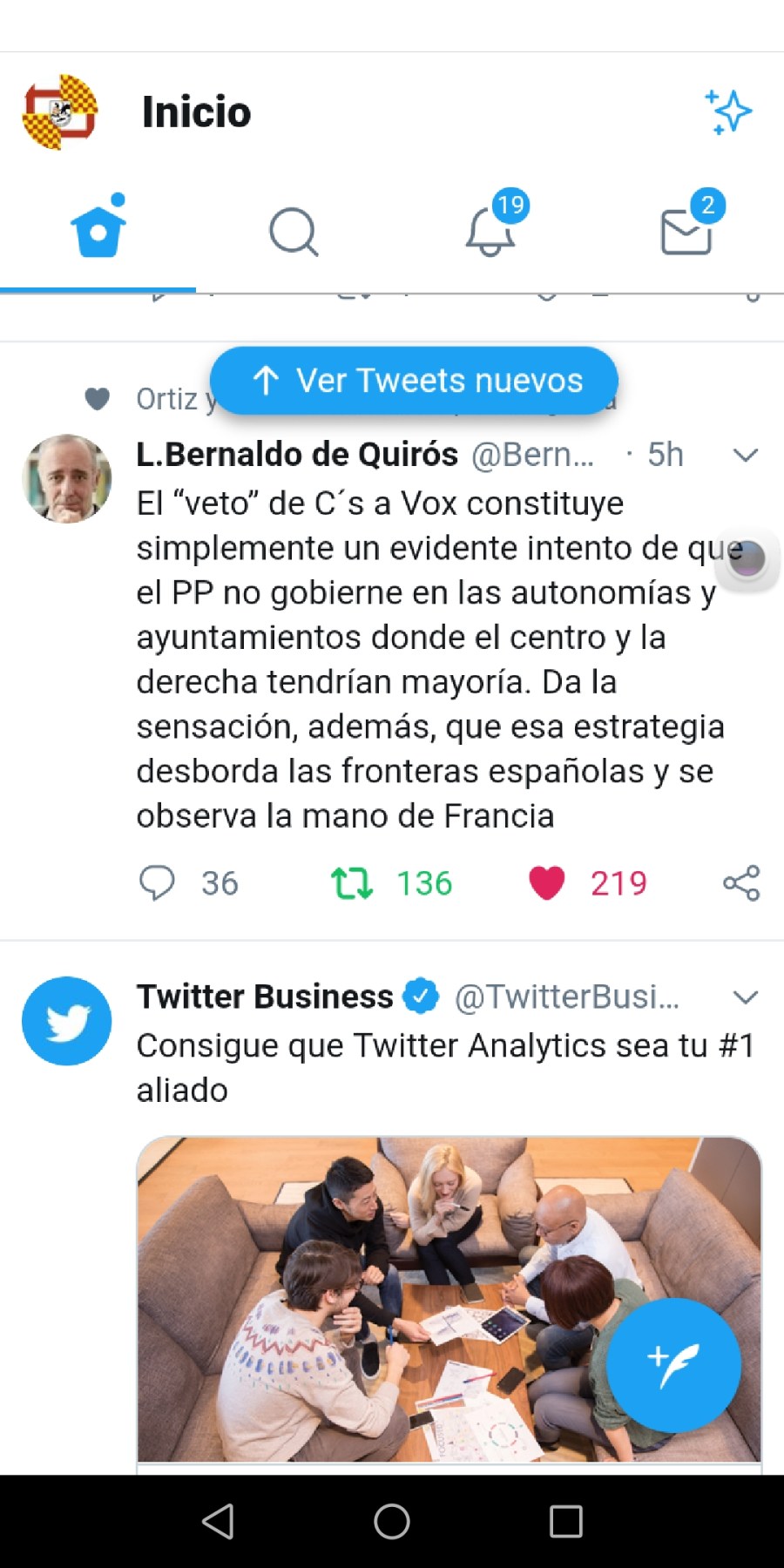The image size is (784, 1568).
Task: Open the direct messages tab
Action: click(686, 232)
